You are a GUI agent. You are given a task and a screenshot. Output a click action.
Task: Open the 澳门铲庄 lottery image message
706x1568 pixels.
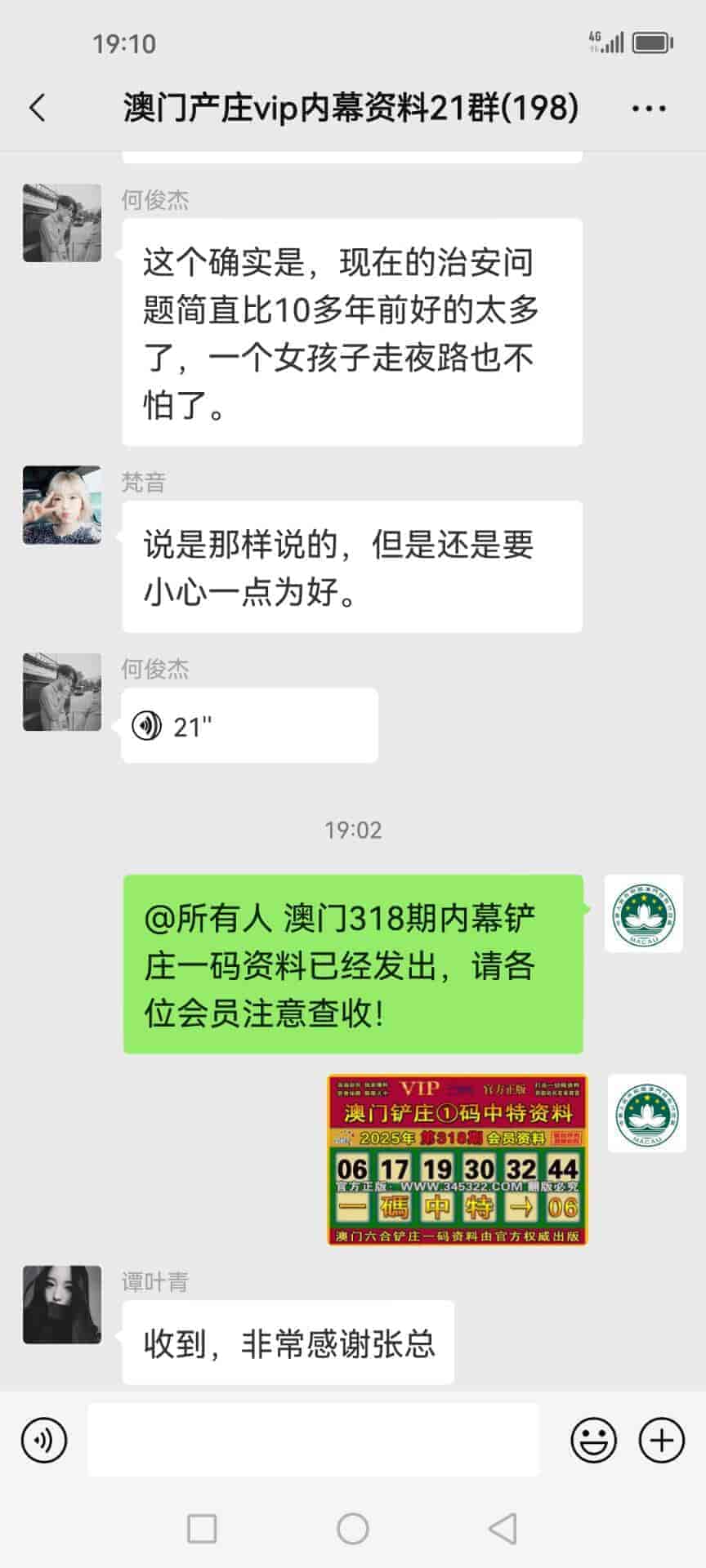457,1160
